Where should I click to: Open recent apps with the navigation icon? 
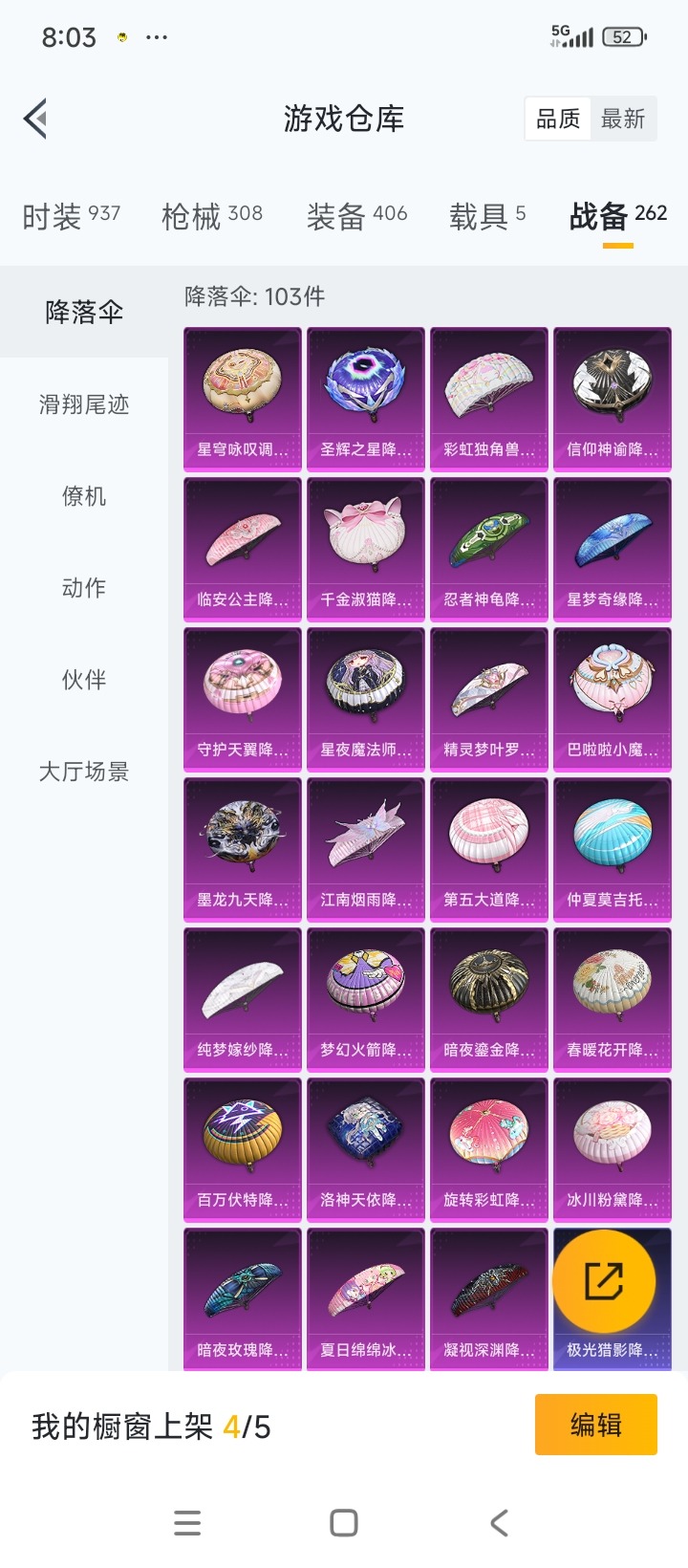(x=187, y=1522)
